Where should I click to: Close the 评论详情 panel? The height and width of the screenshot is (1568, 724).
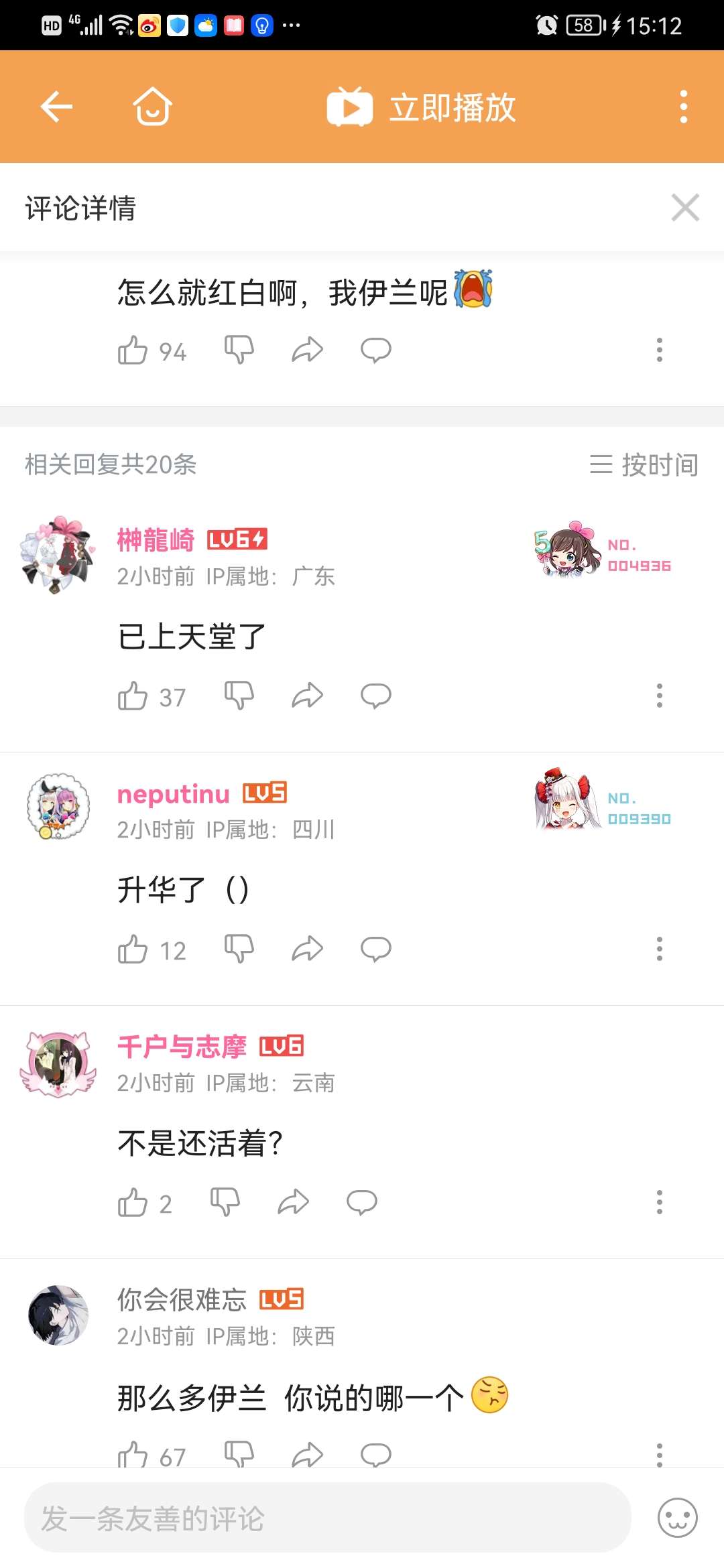tap(685, 207)
